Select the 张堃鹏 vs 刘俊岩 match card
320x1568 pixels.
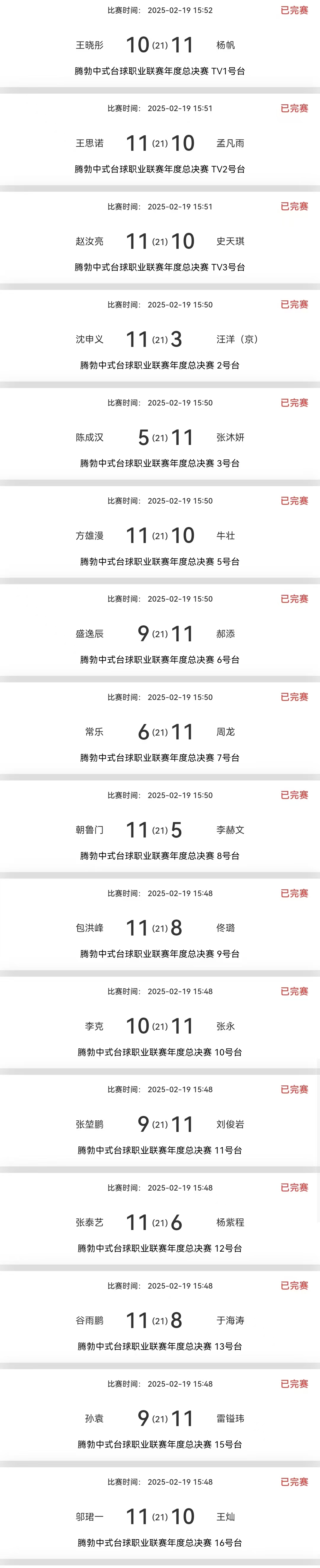point(159,1124)
